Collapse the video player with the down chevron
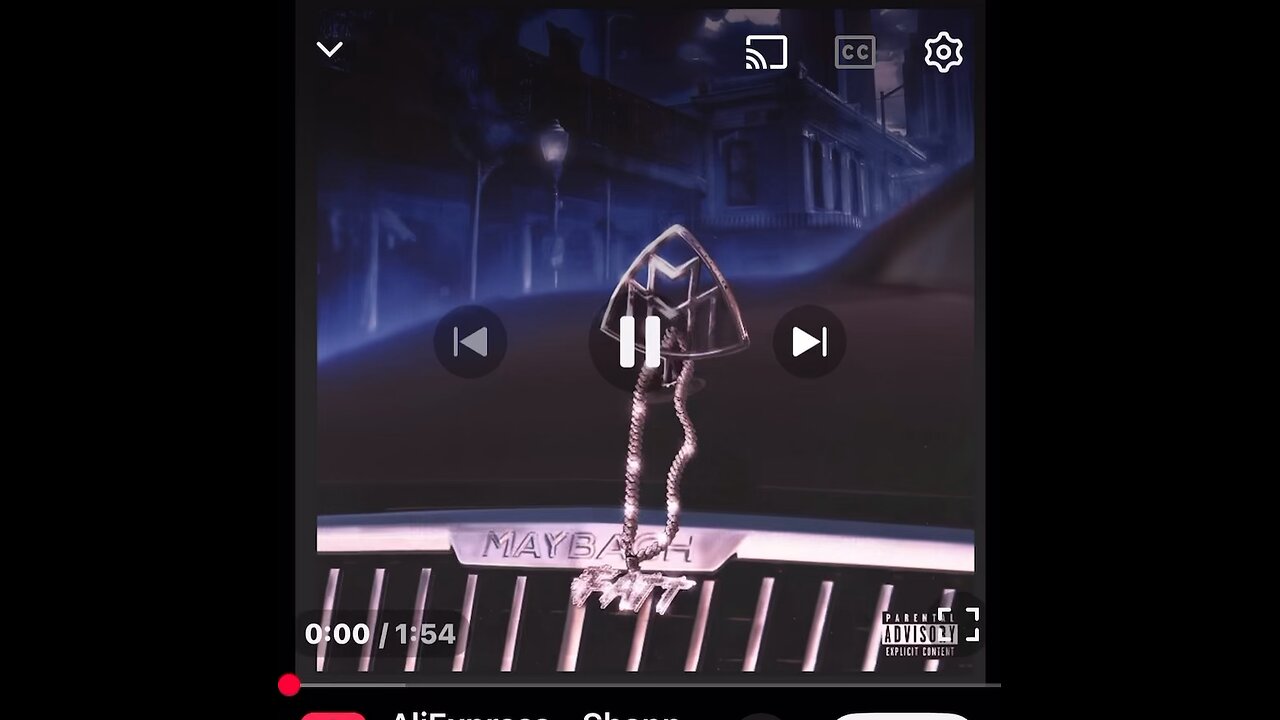Image resolution: width=1280 pixels, height=720 pixels. (329, 49)
